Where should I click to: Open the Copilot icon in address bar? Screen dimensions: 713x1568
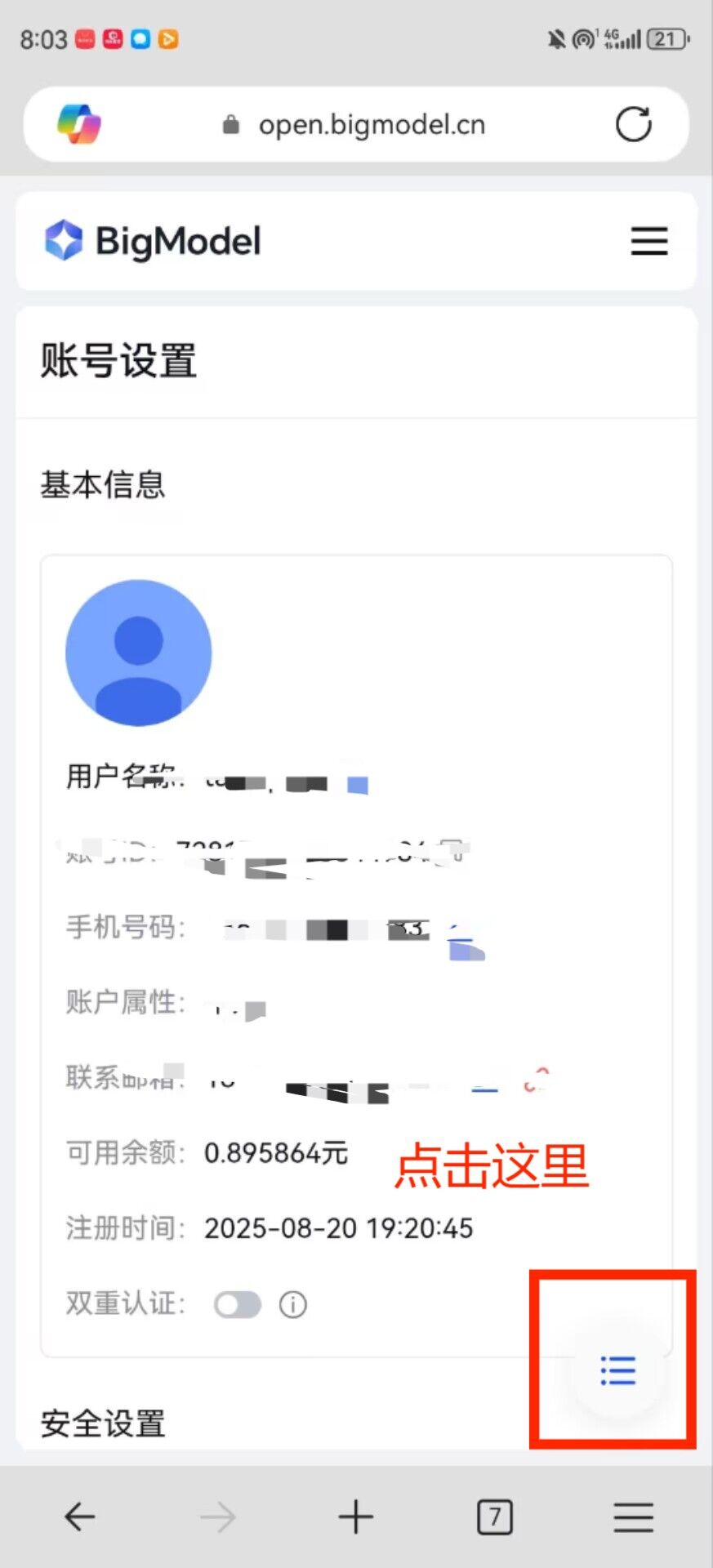(78, 125)
